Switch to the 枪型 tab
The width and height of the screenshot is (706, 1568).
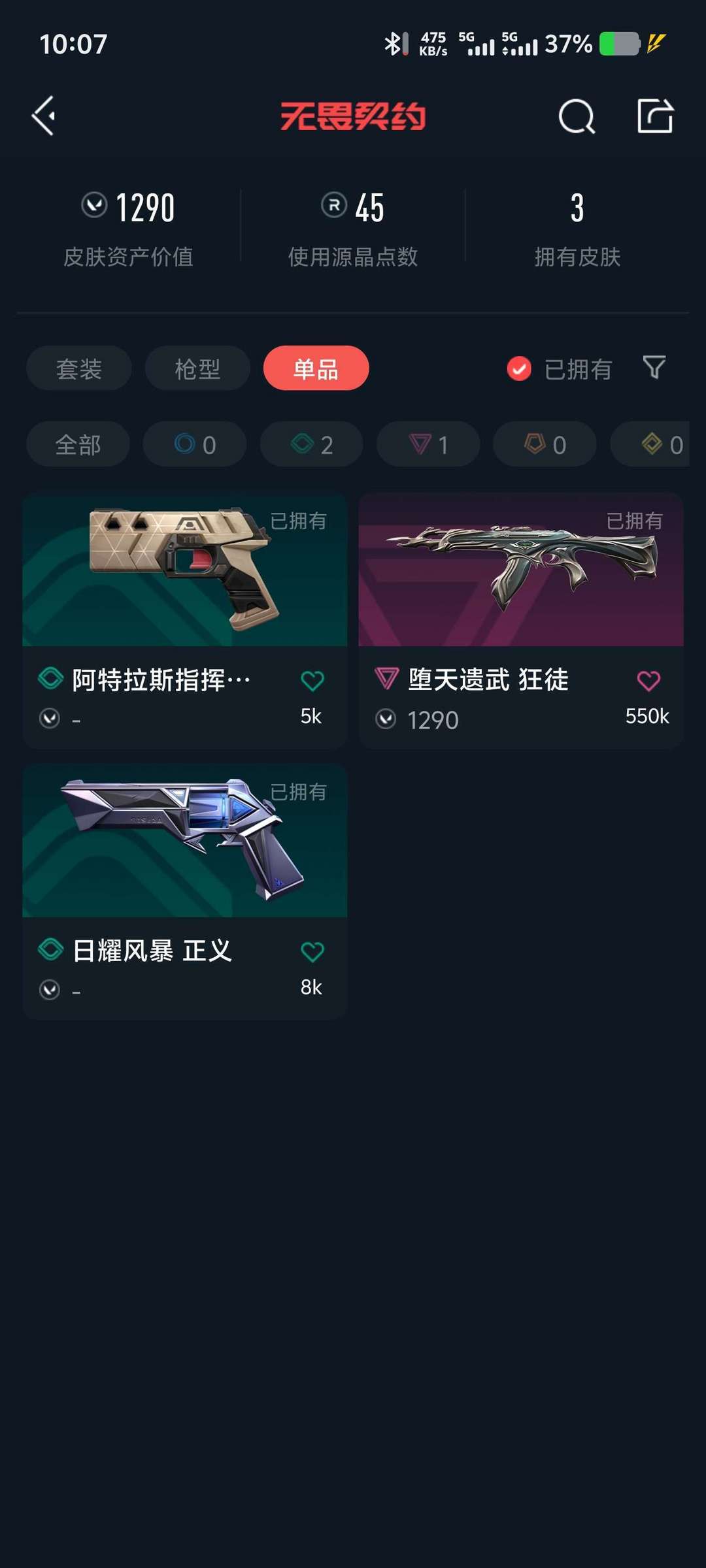(197, 368)
